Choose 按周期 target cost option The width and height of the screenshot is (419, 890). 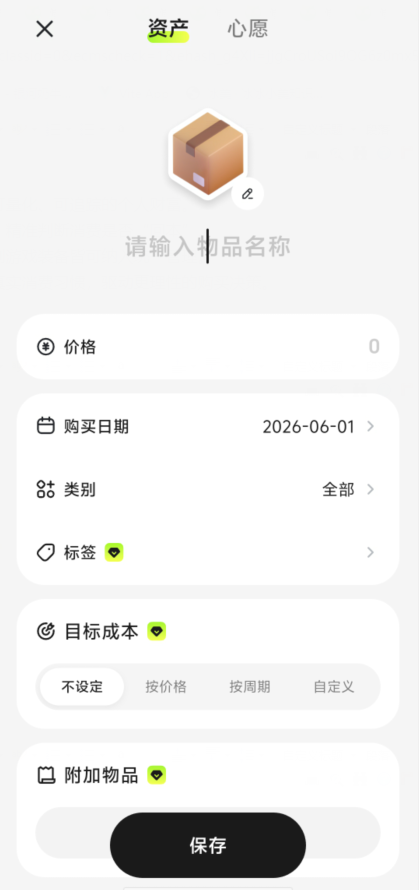point(250,687)
